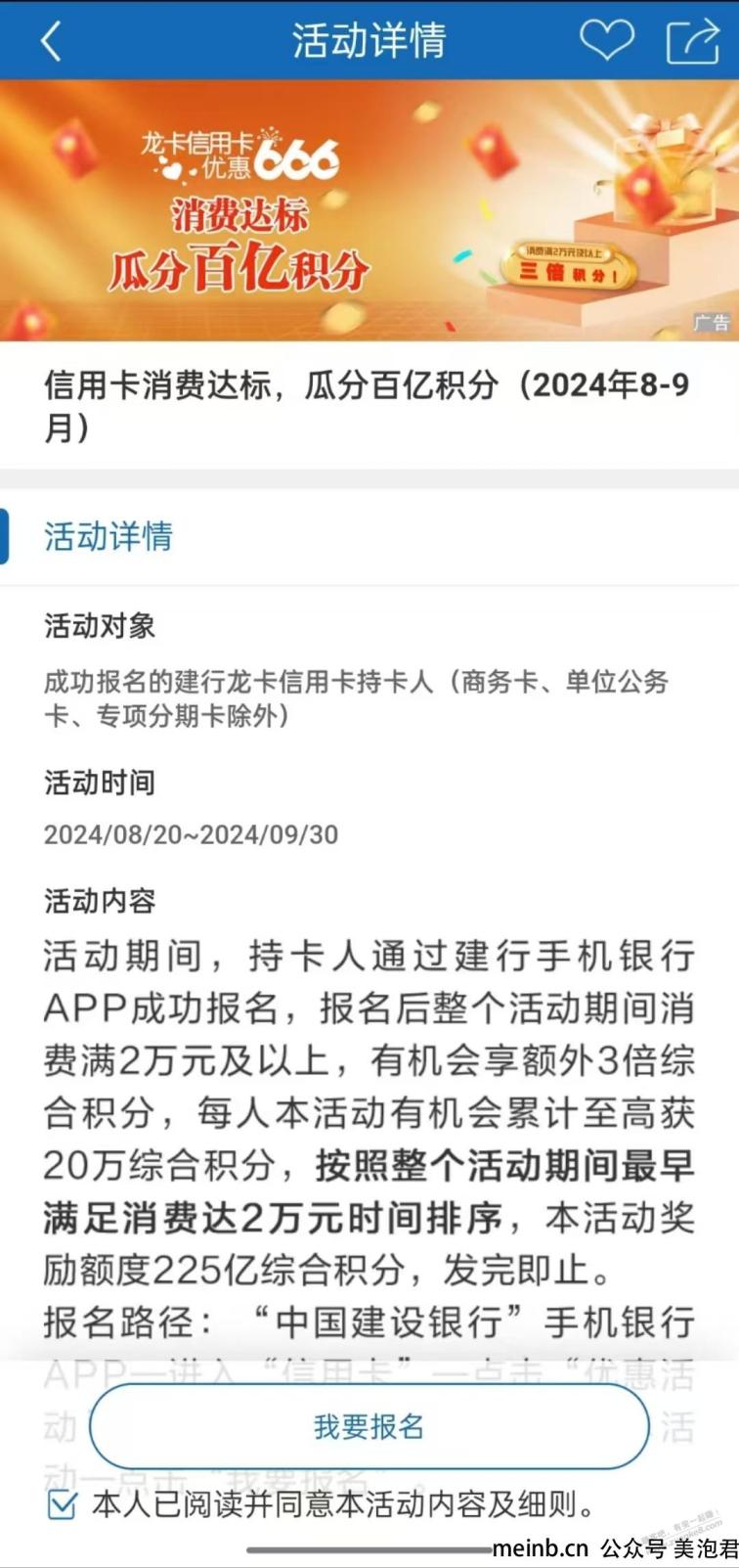This screenshot has width=739, height=1568.
Task: Open the 瓜分百亿积分 promo banner
Action: [x=369, y=210]
